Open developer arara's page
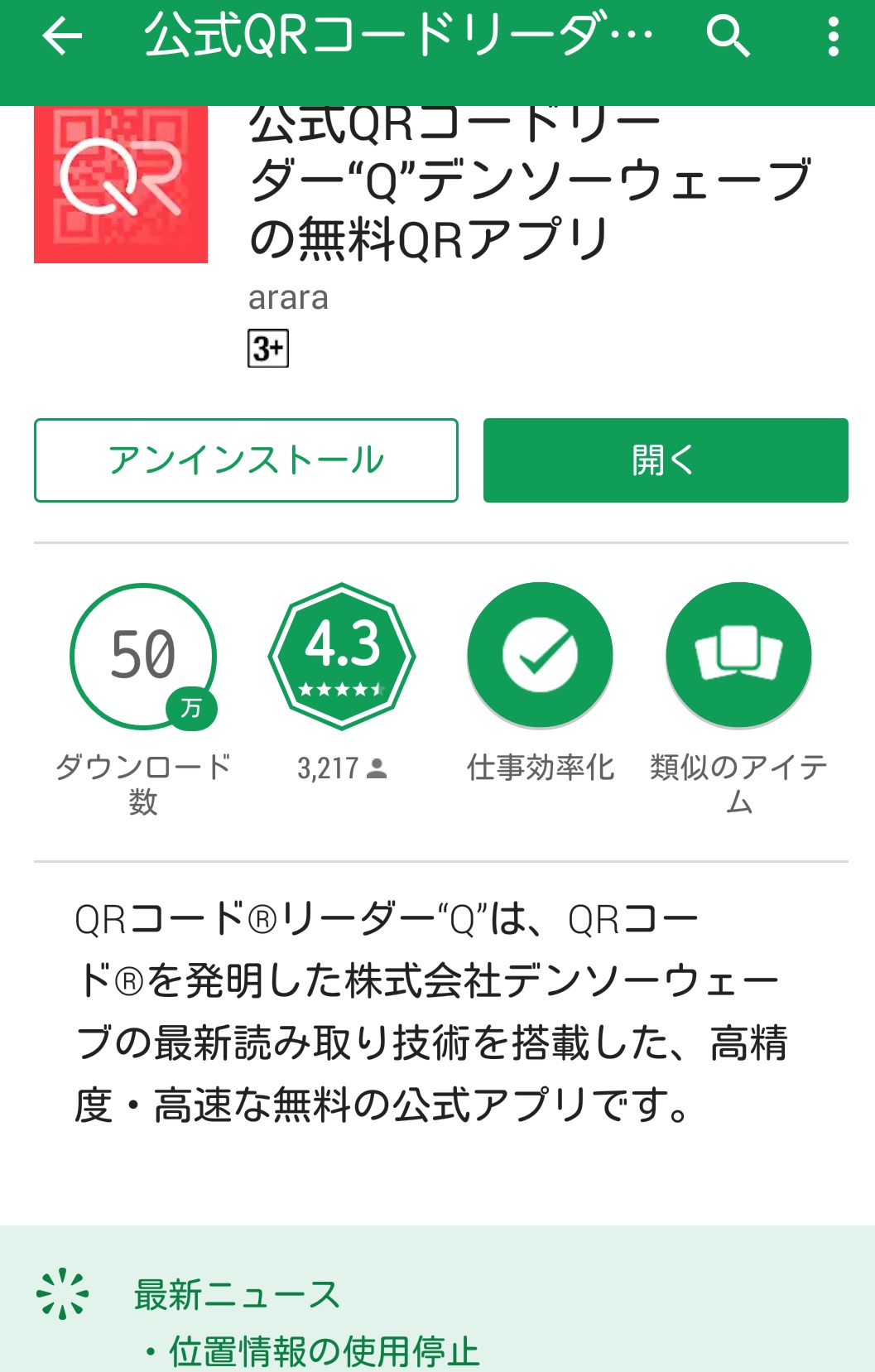This screenshot has width=875, height=1372. click(x=288, y=298)
